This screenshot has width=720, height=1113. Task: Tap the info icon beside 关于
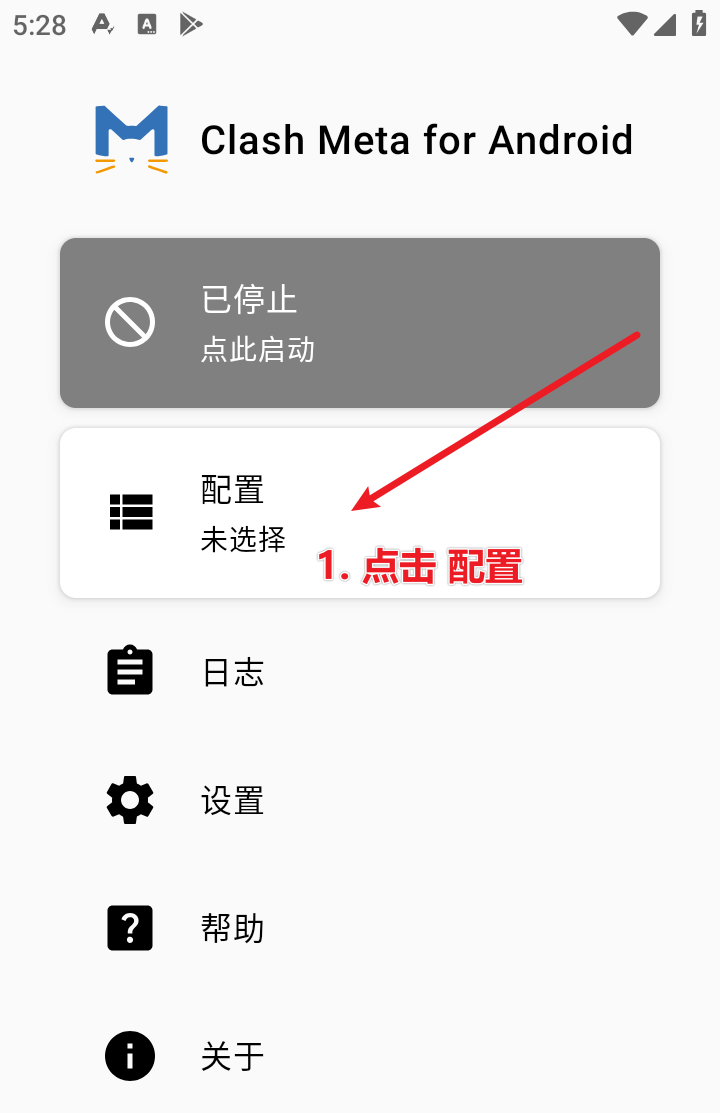(130, 1055)
